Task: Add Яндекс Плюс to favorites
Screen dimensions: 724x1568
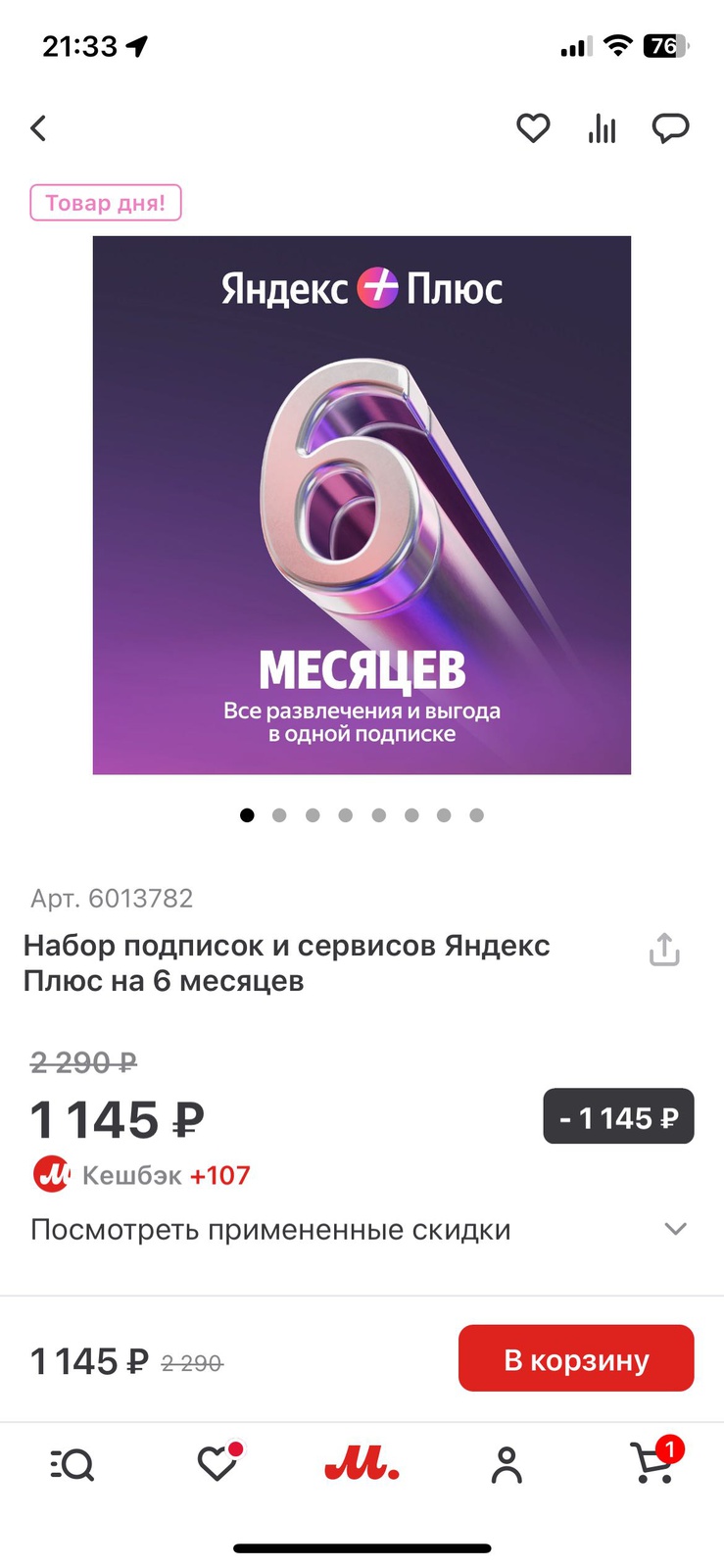Action: pos(533,128)
